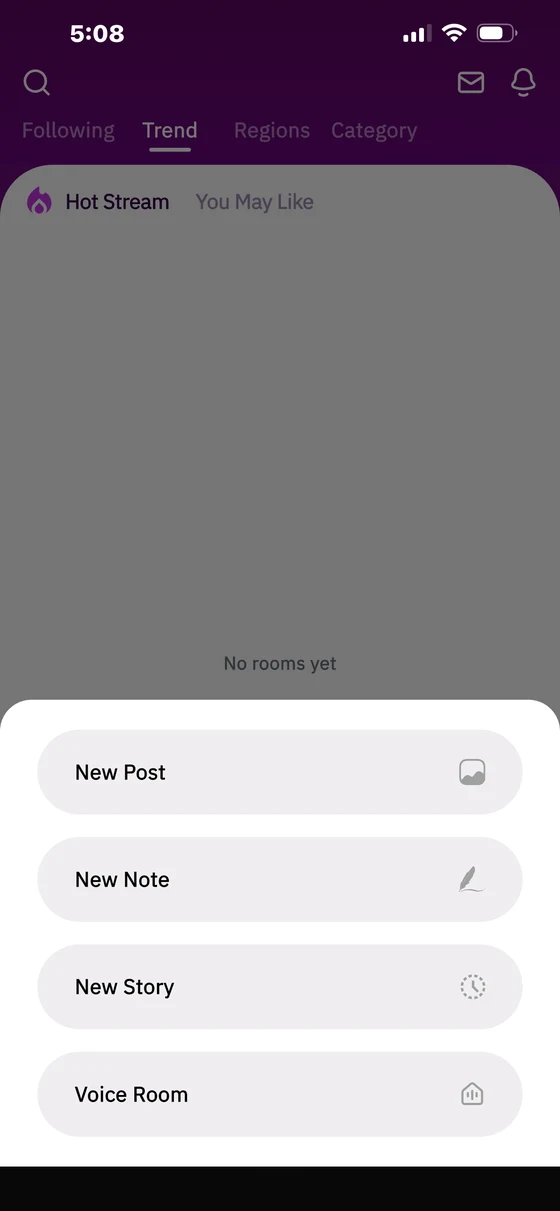The width and height of the screenshot is (560, 1211).
Task: Open the search magnifier icon
Action: (36, 83)
